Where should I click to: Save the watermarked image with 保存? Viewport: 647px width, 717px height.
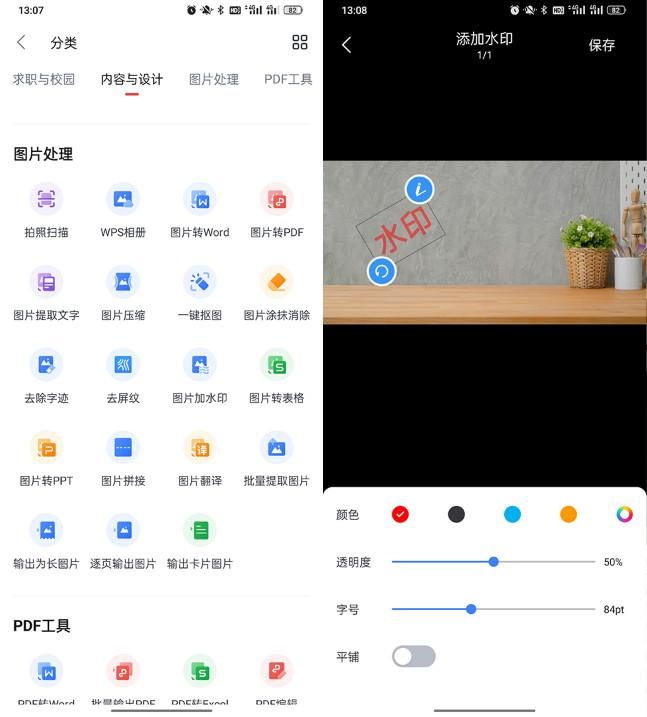[601, 45]
